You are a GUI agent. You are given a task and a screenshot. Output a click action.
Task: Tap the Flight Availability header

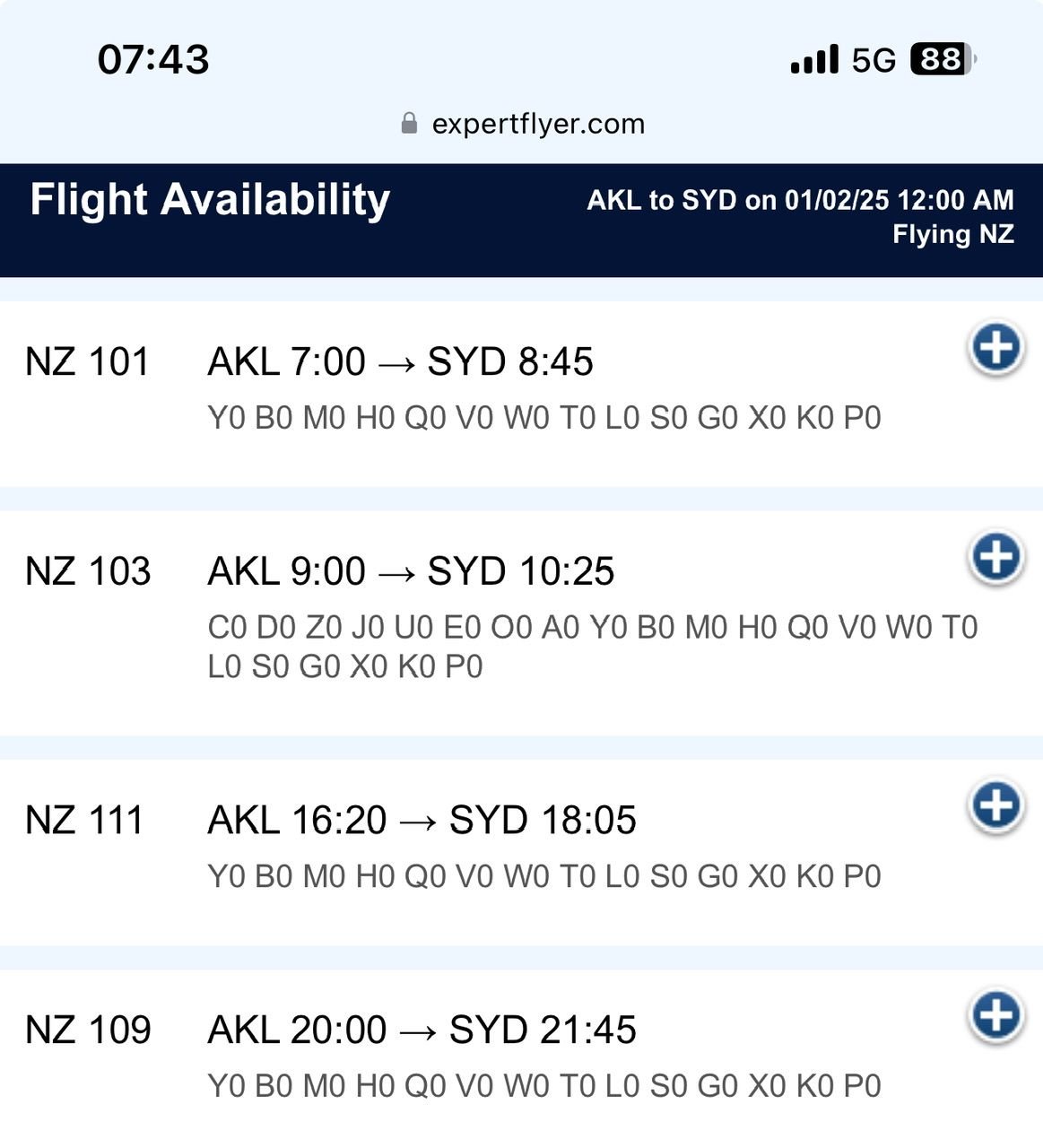(208, 199)
